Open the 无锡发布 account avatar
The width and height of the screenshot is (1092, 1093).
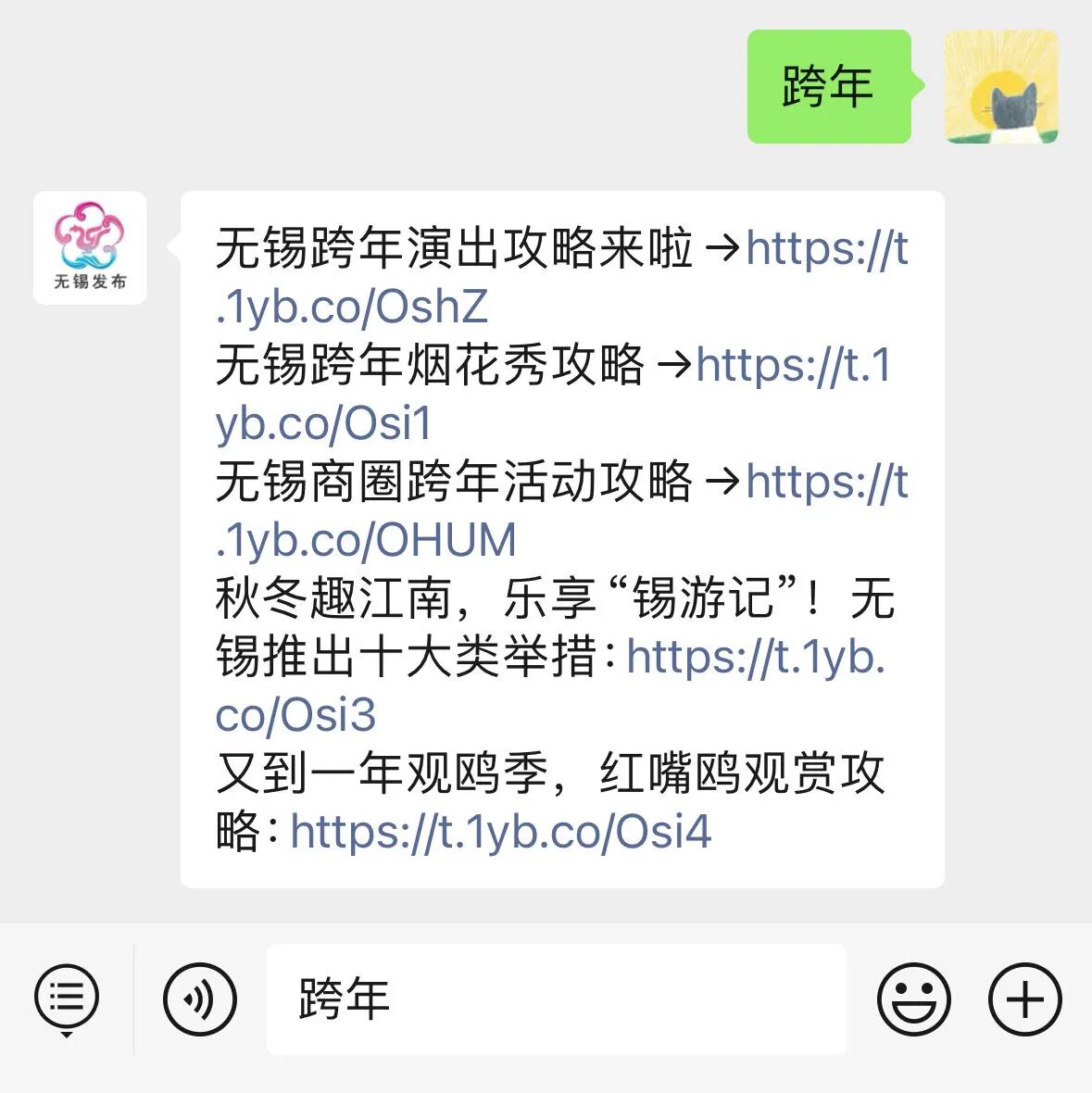click(x=90, y=248)
